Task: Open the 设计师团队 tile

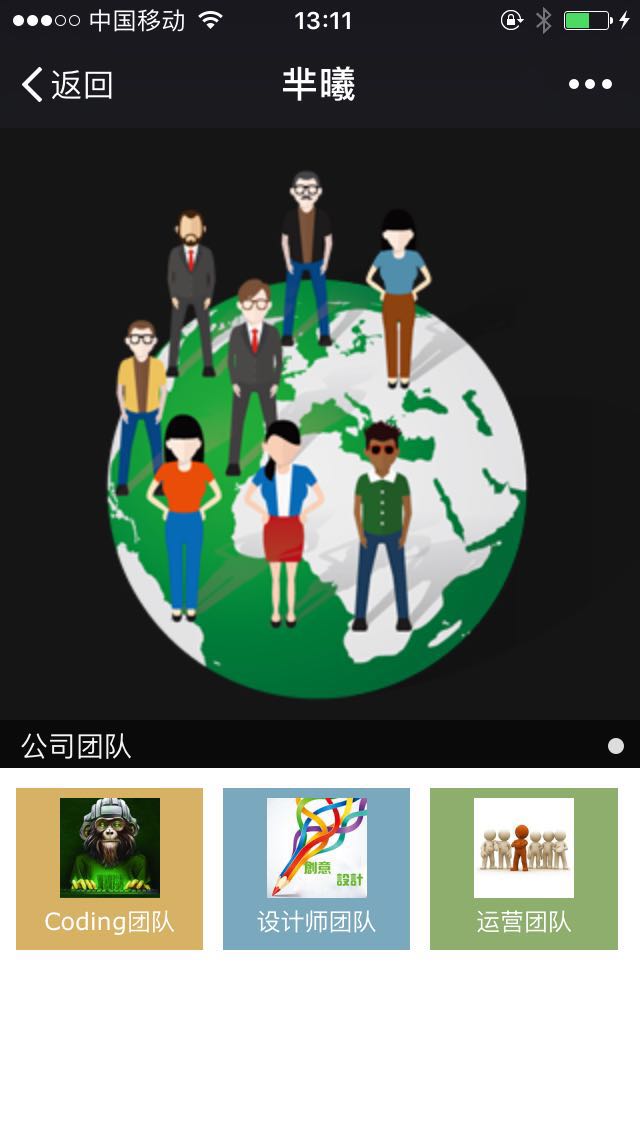Action: [x=316, y=868]
